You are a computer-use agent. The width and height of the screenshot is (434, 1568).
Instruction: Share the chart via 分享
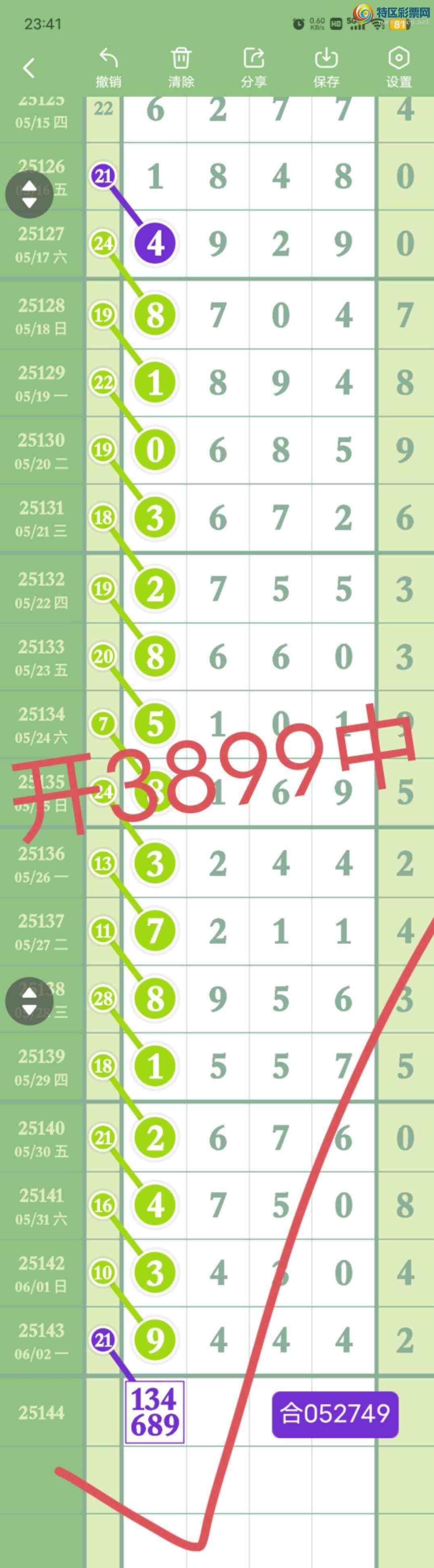click(253, 68)
